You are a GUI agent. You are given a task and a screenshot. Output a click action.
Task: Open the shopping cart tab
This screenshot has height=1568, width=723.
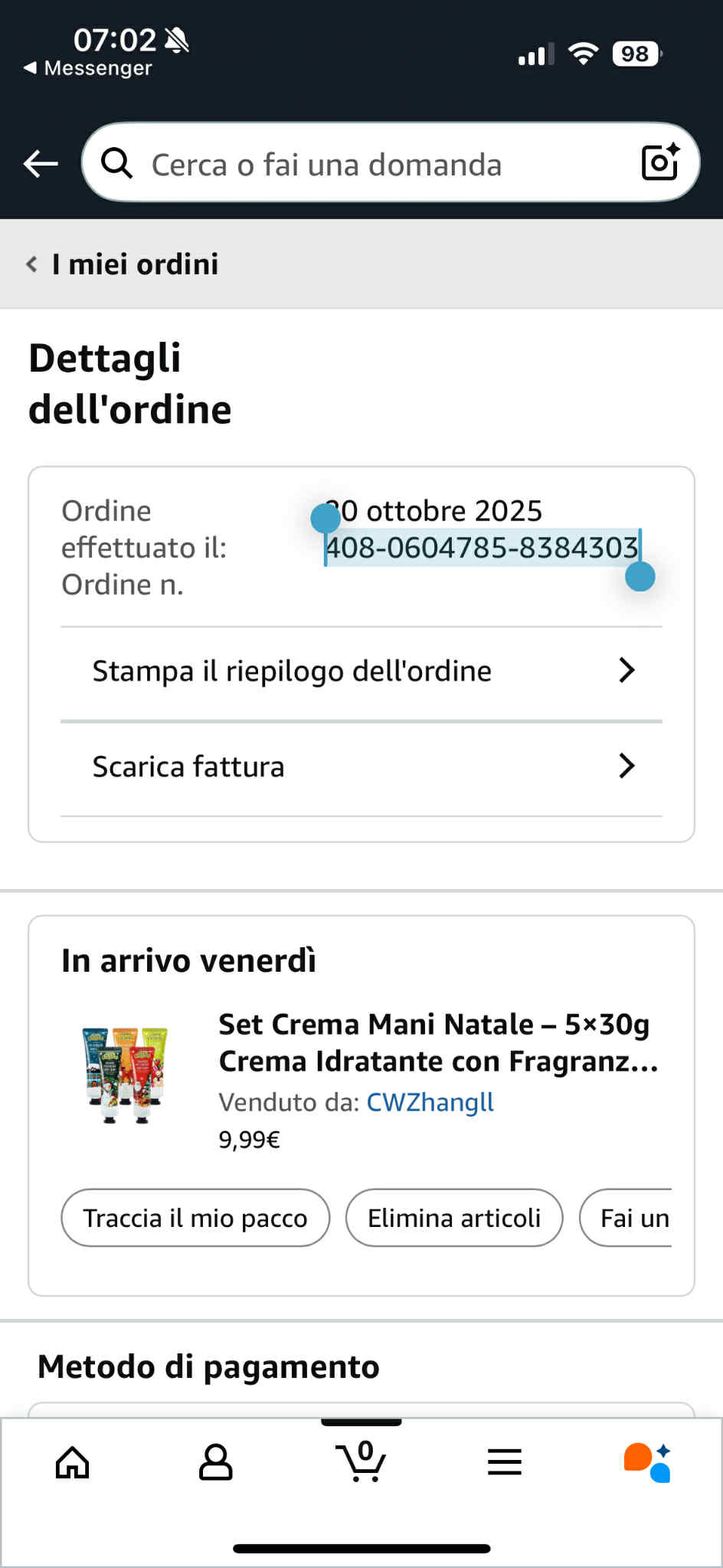coord(361,1461)
